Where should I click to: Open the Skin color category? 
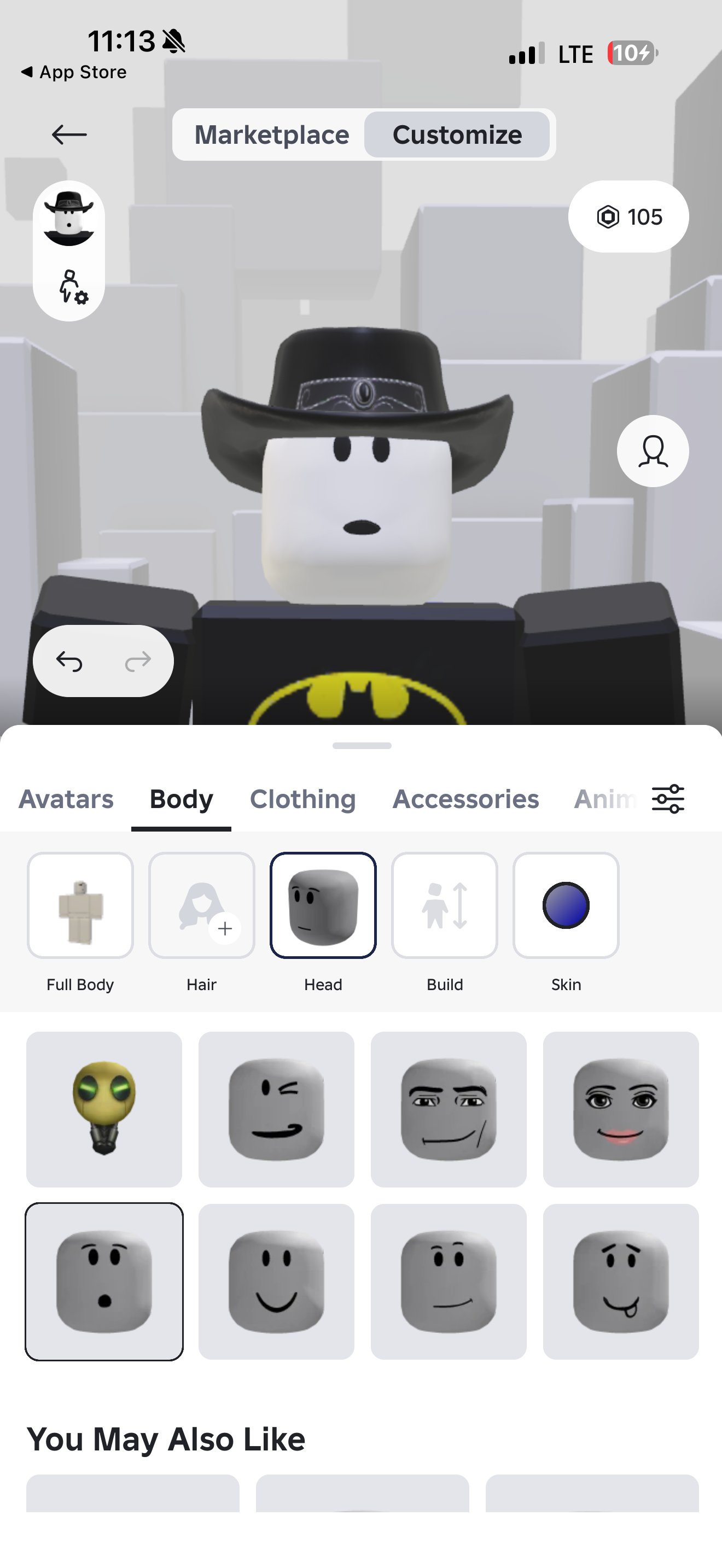coord(566,905)
